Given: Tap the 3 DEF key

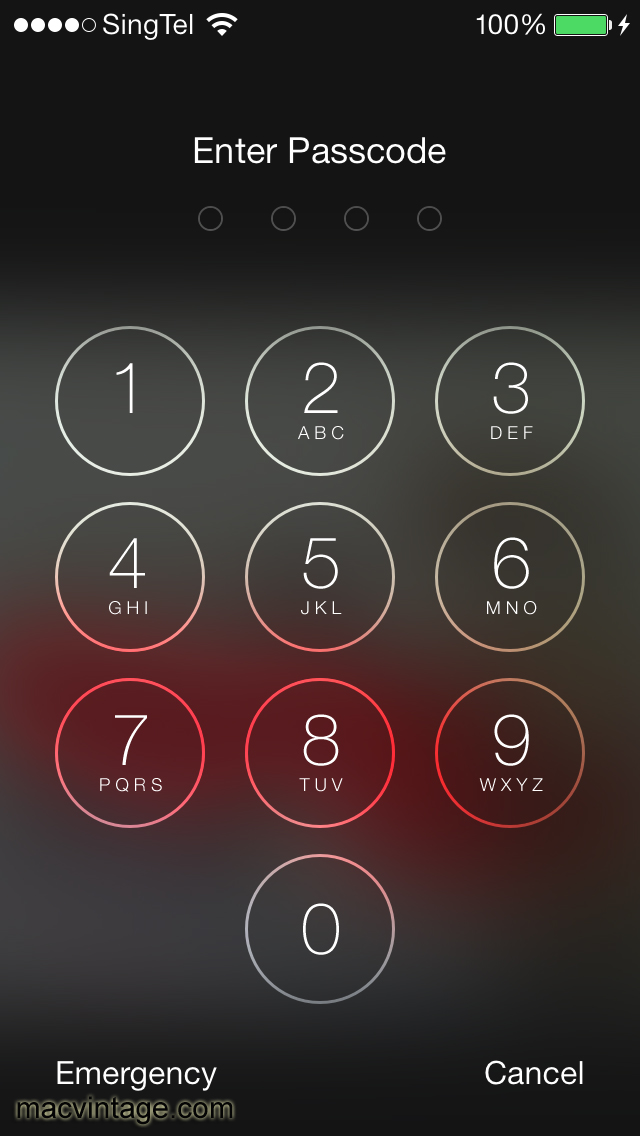Looking at the screenshot, I should coord(510,401).
